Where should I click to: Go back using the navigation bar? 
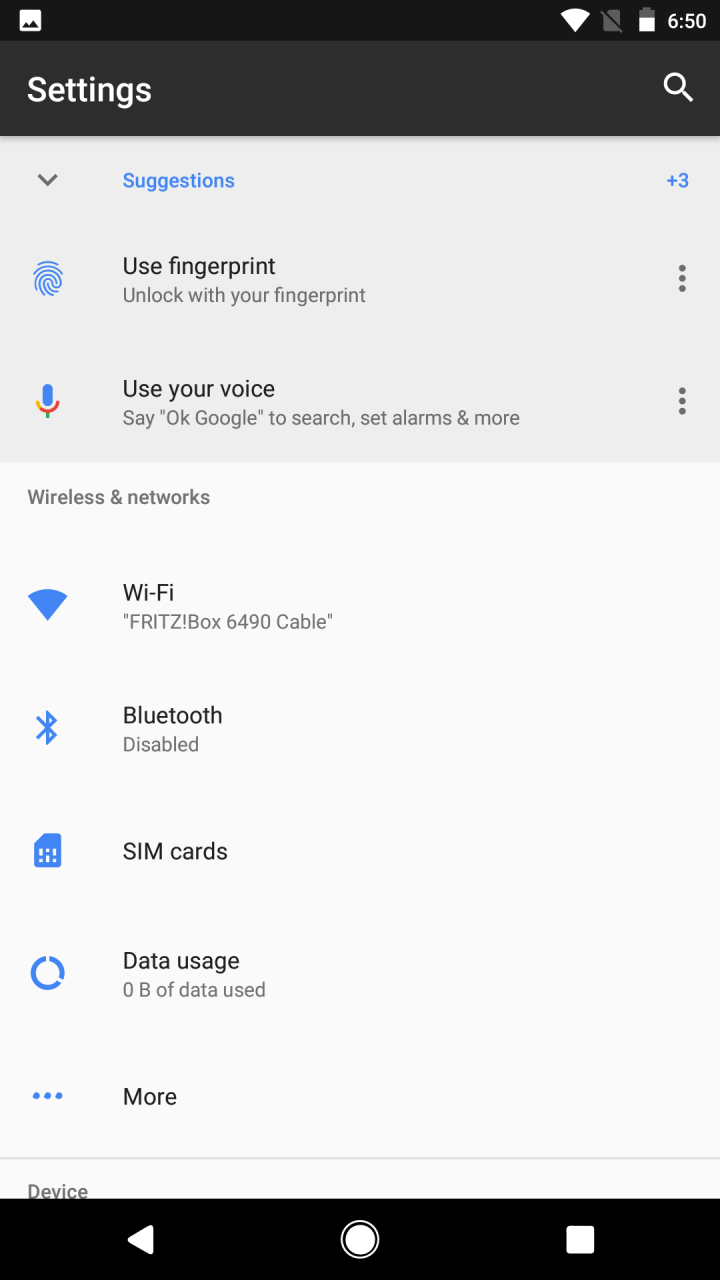tap(141, 1240)
